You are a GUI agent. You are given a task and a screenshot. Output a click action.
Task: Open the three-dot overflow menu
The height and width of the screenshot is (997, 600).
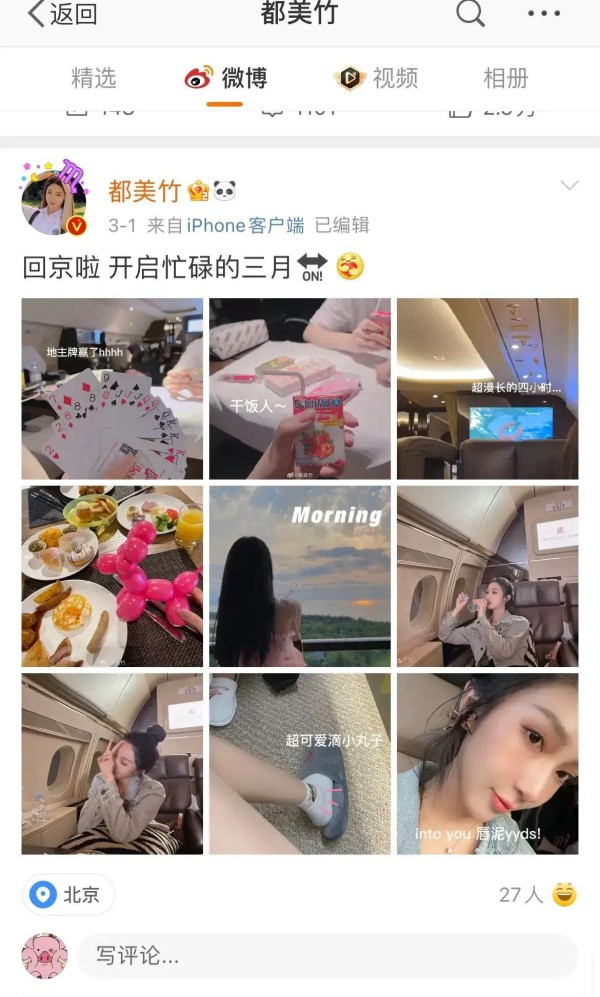543,14
